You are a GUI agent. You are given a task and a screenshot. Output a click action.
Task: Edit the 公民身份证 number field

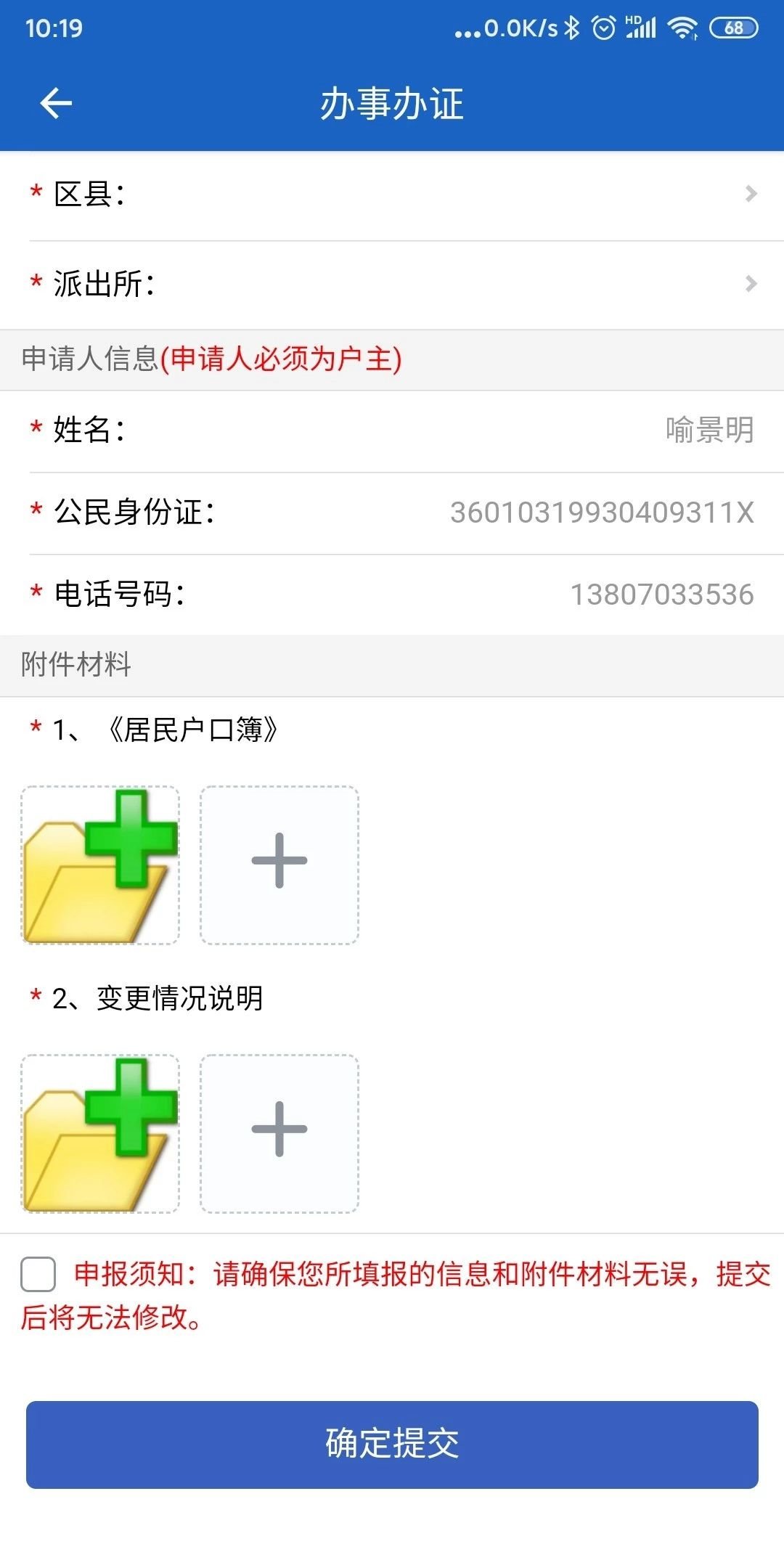pyautogui.click(x=601, y=513)
